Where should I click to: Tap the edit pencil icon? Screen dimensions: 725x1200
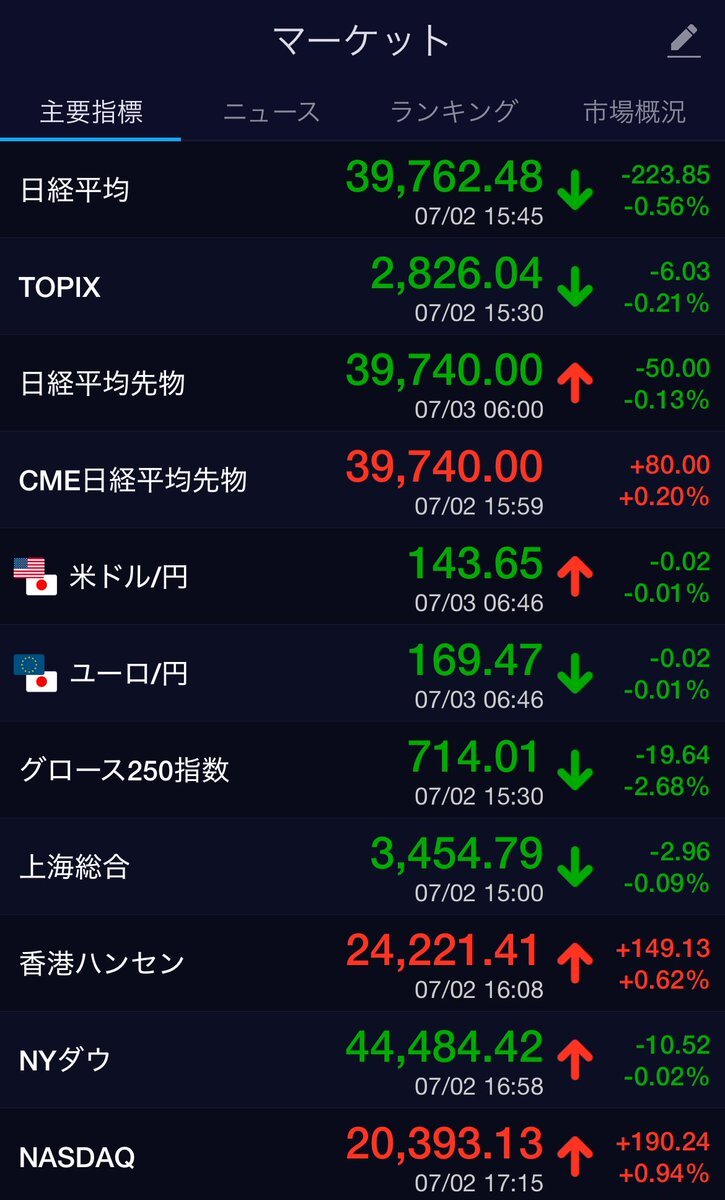(684, 41)
